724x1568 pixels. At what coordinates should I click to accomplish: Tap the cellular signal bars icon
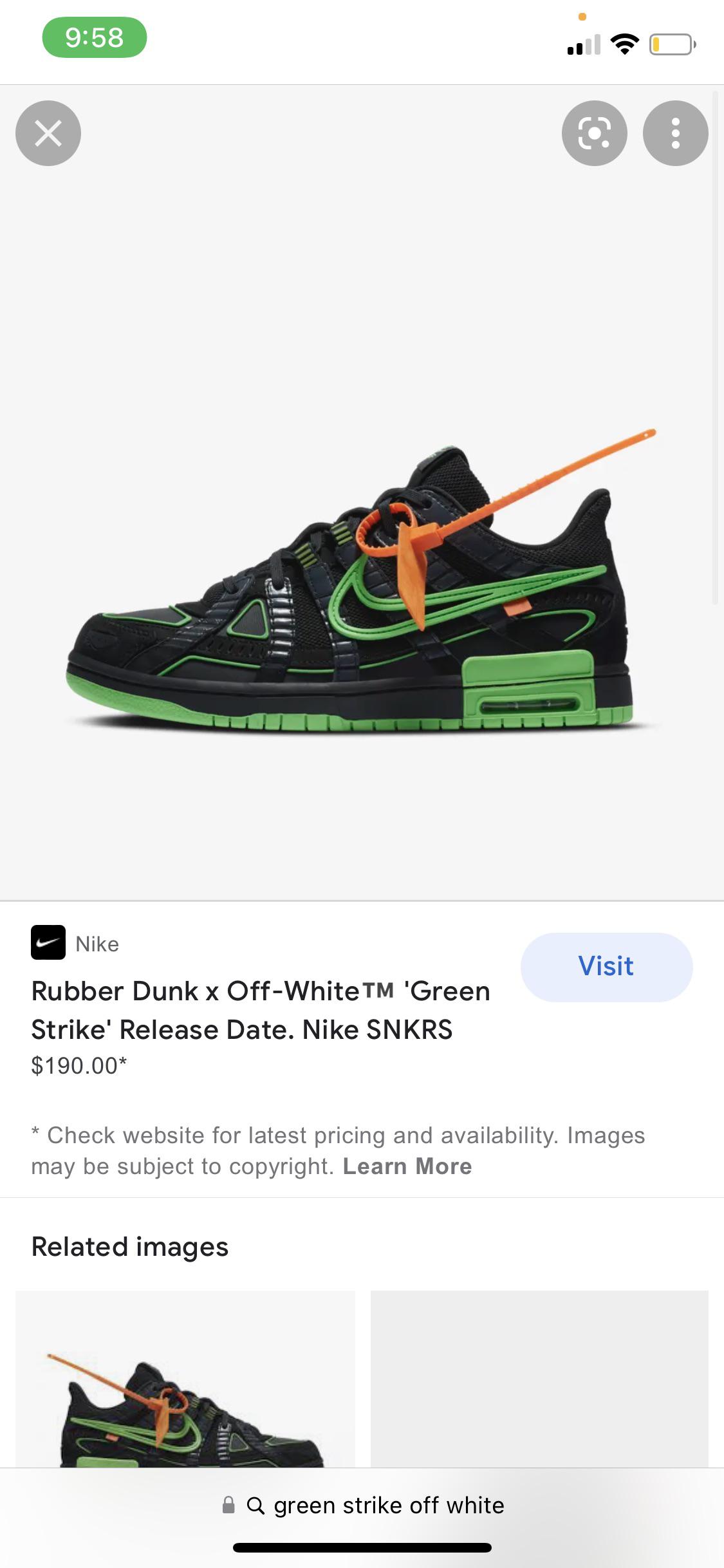(584, 42)
